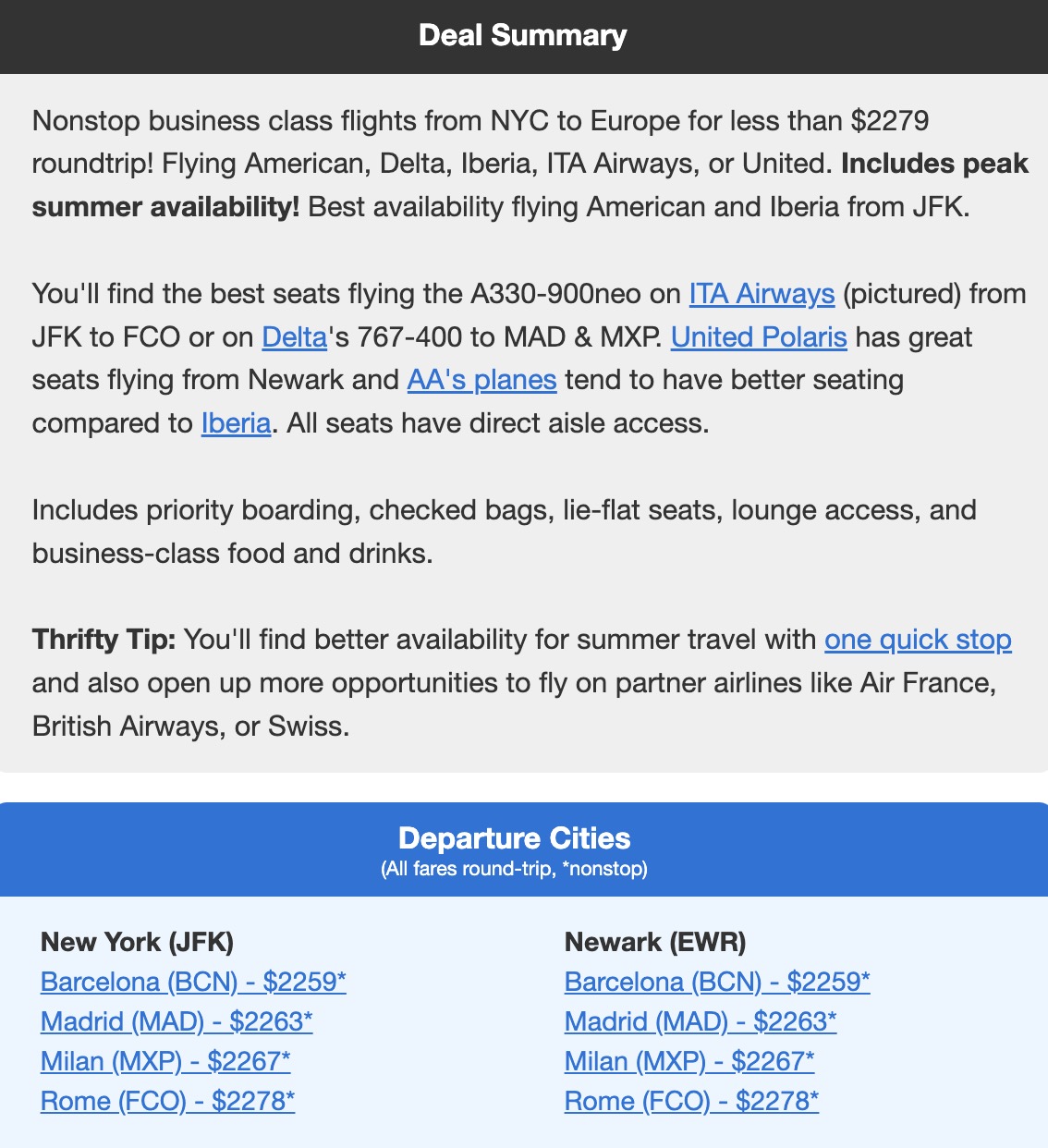
Task: Open the United Polaris link
Action: point(758,337)
